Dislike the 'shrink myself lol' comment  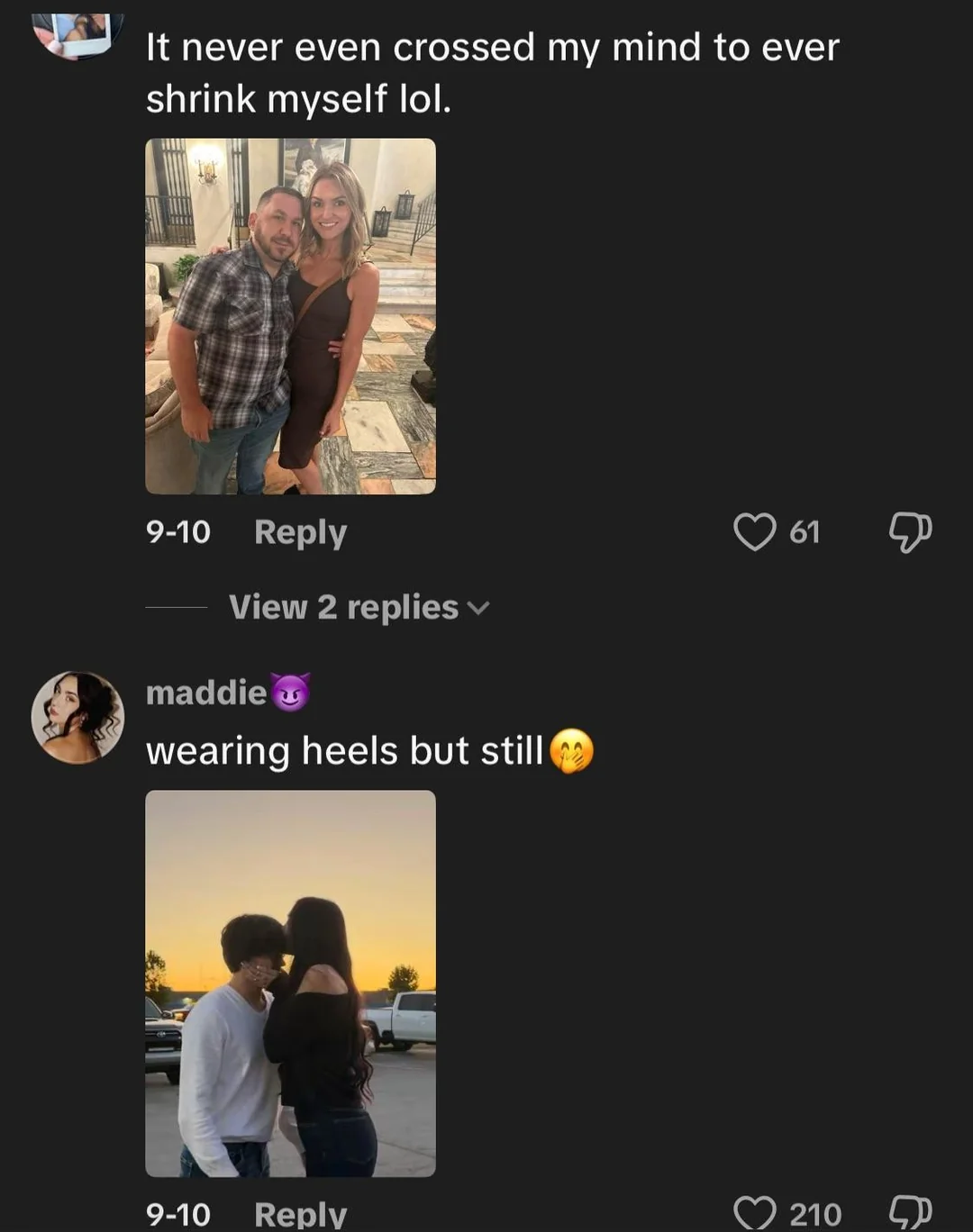(910, 531)
